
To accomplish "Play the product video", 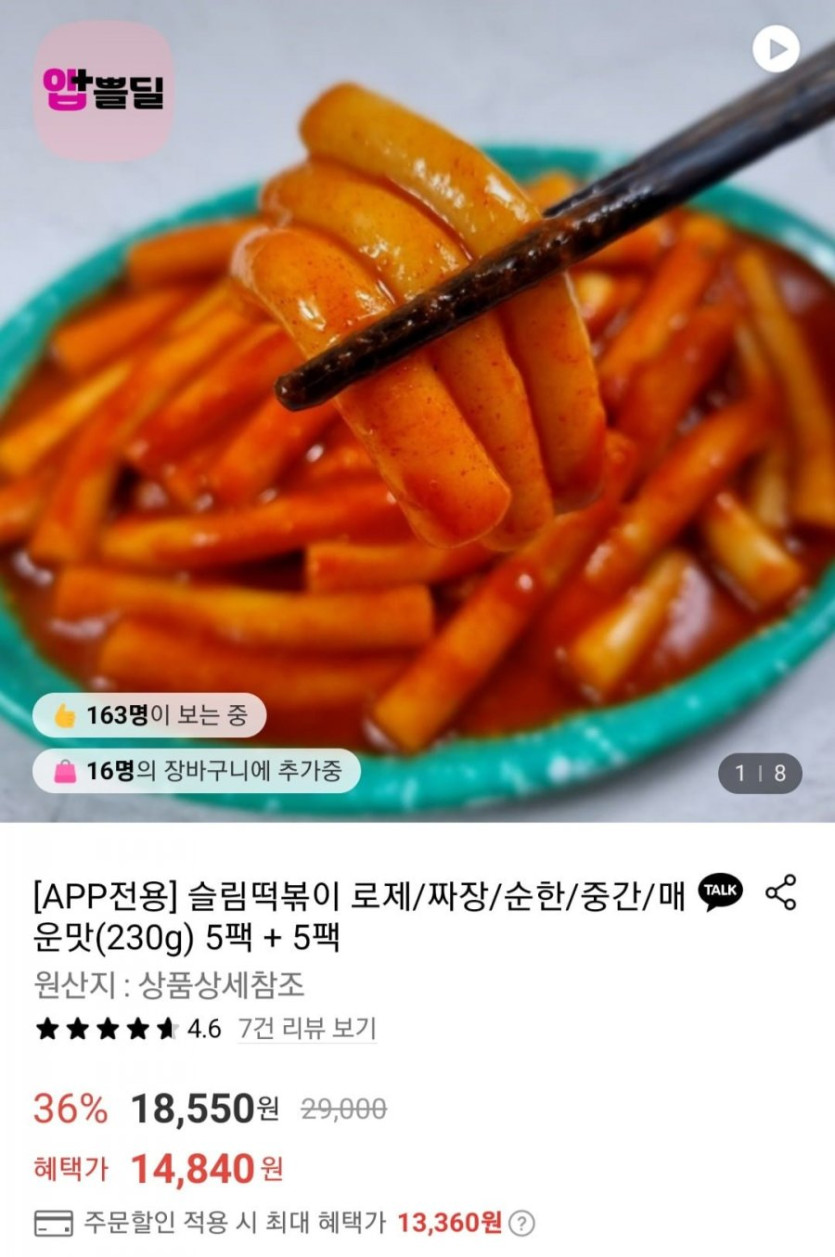I will [776, 48].
